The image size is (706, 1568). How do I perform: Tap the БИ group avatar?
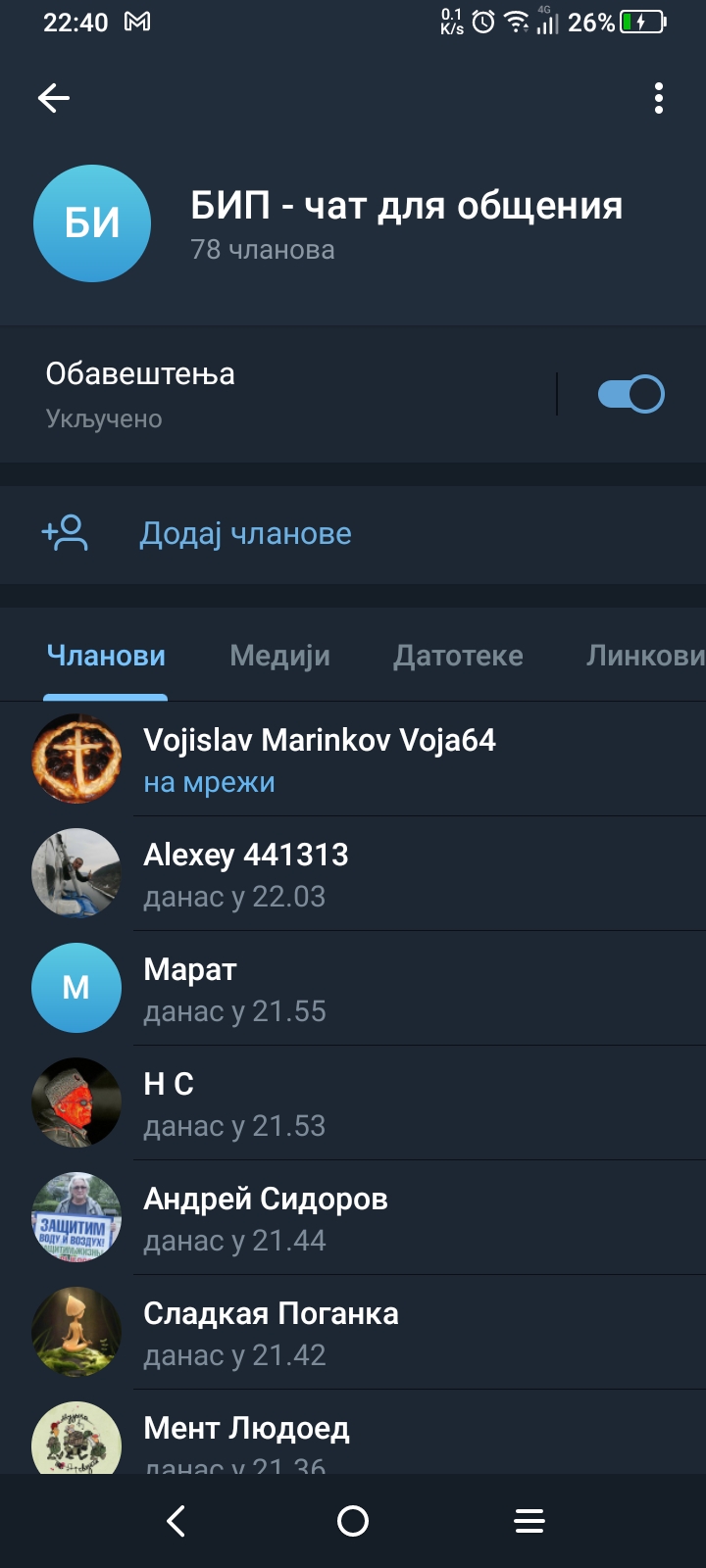point(92,223)
